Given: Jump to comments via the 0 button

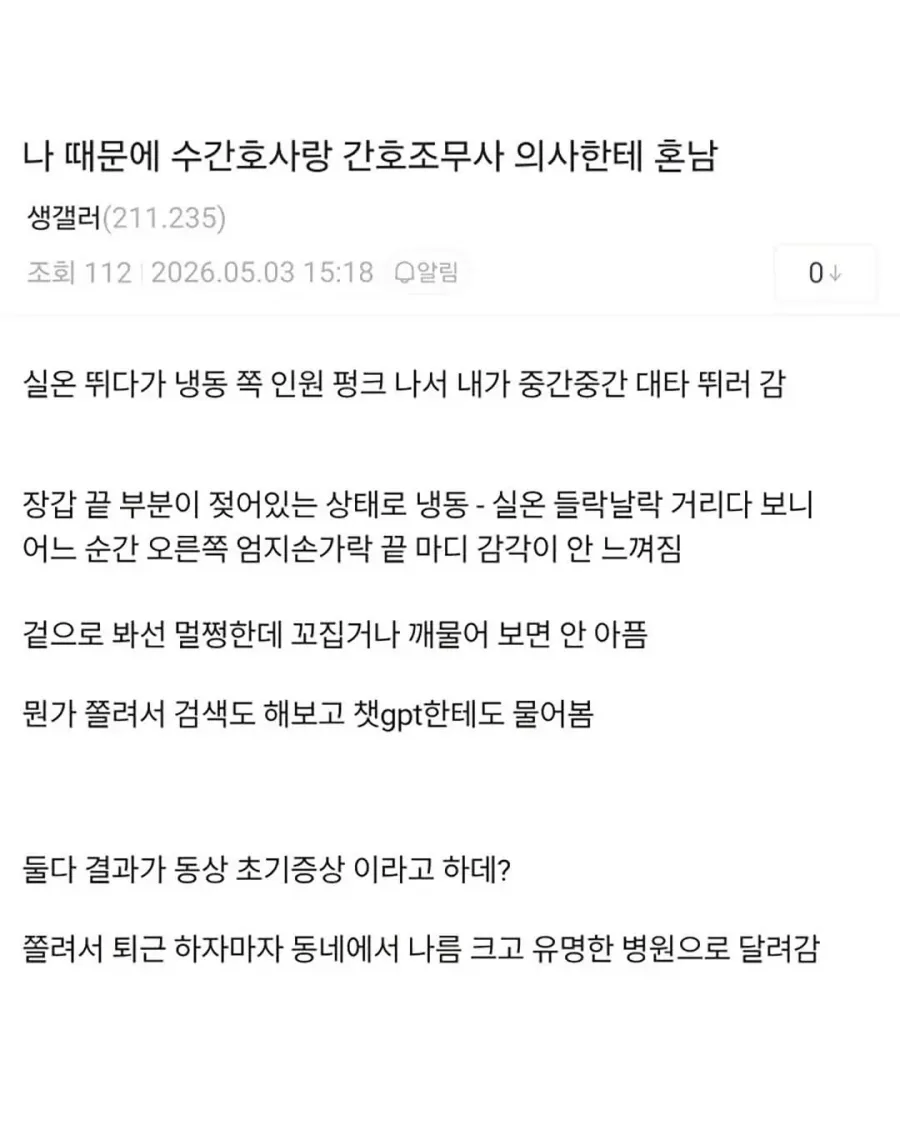Looking at the screenshot, I should (825, 273).
